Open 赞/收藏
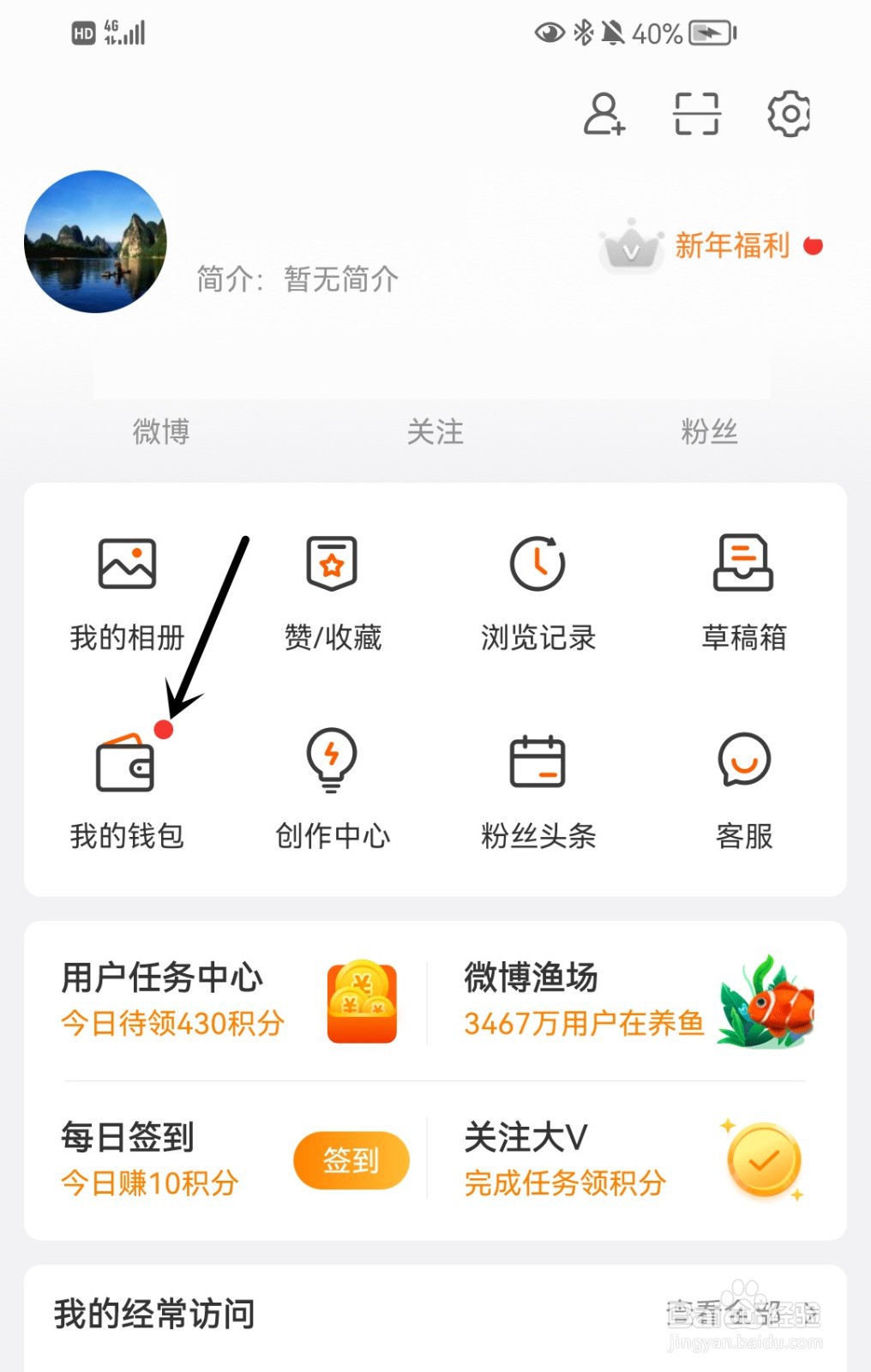 pos(333,592)
